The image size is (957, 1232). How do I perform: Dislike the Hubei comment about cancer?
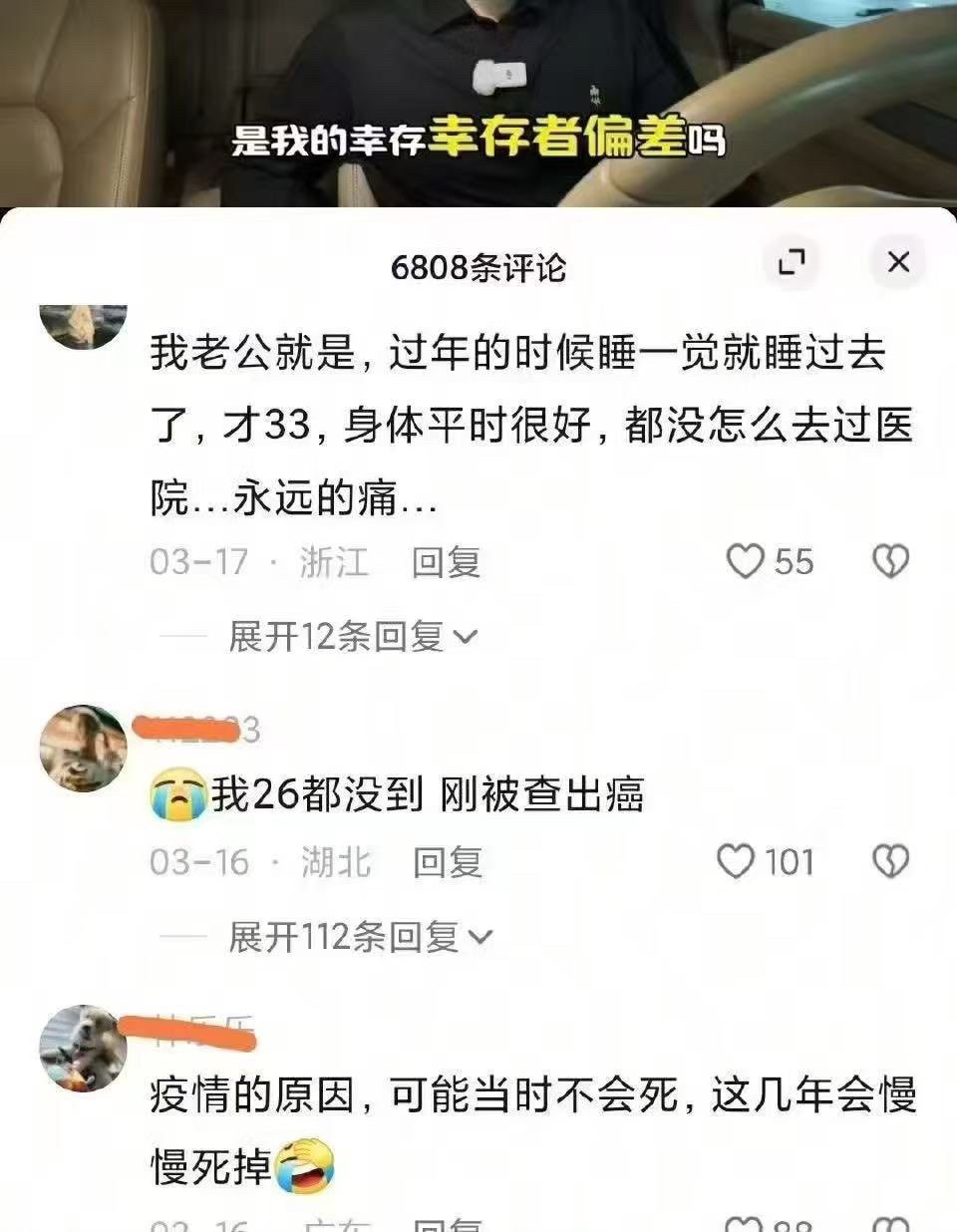(x=890, y=861)
